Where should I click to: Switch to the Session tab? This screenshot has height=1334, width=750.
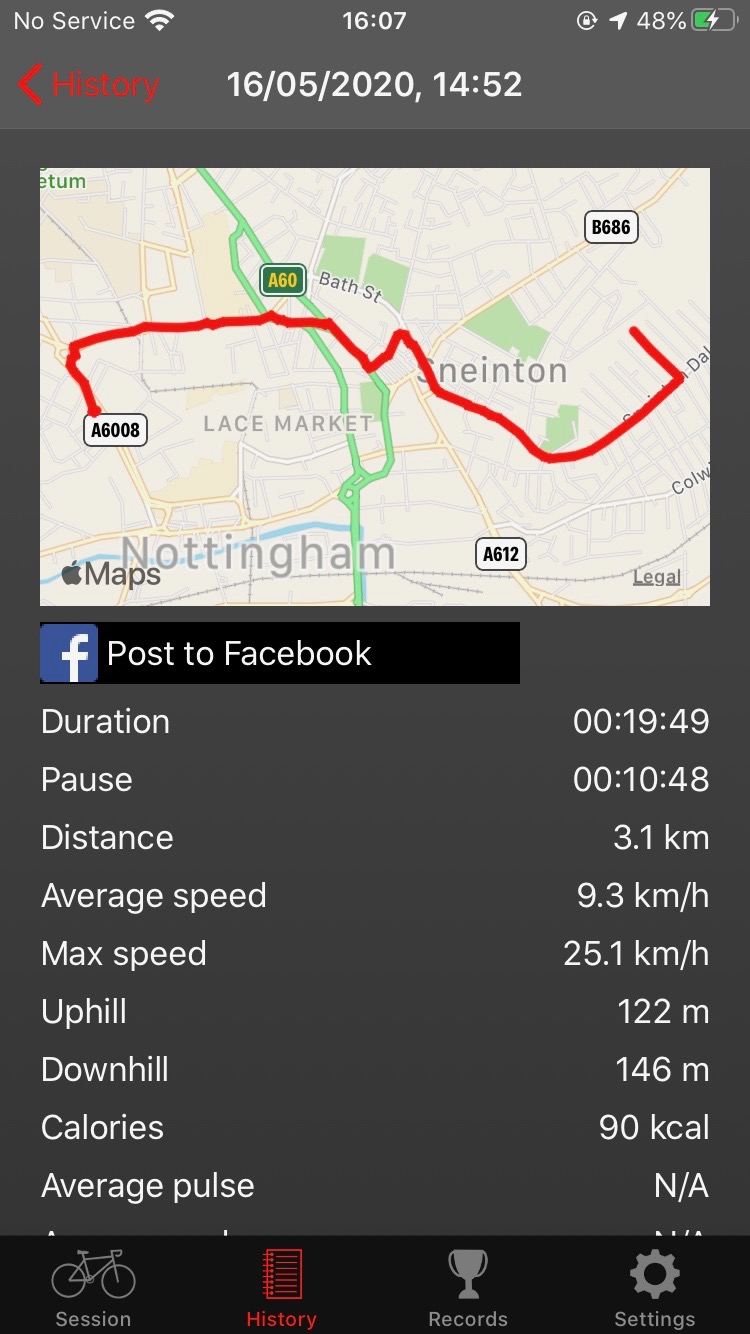(93, 1288)
